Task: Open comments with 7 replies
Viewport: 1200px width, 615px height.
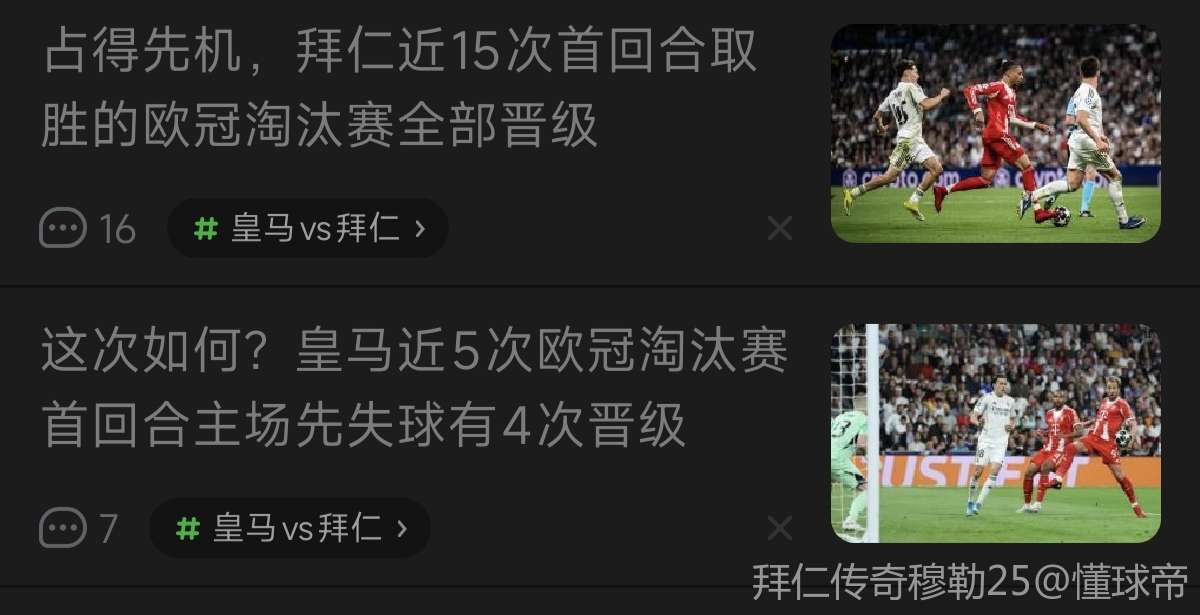Action: tap(78, 528)
